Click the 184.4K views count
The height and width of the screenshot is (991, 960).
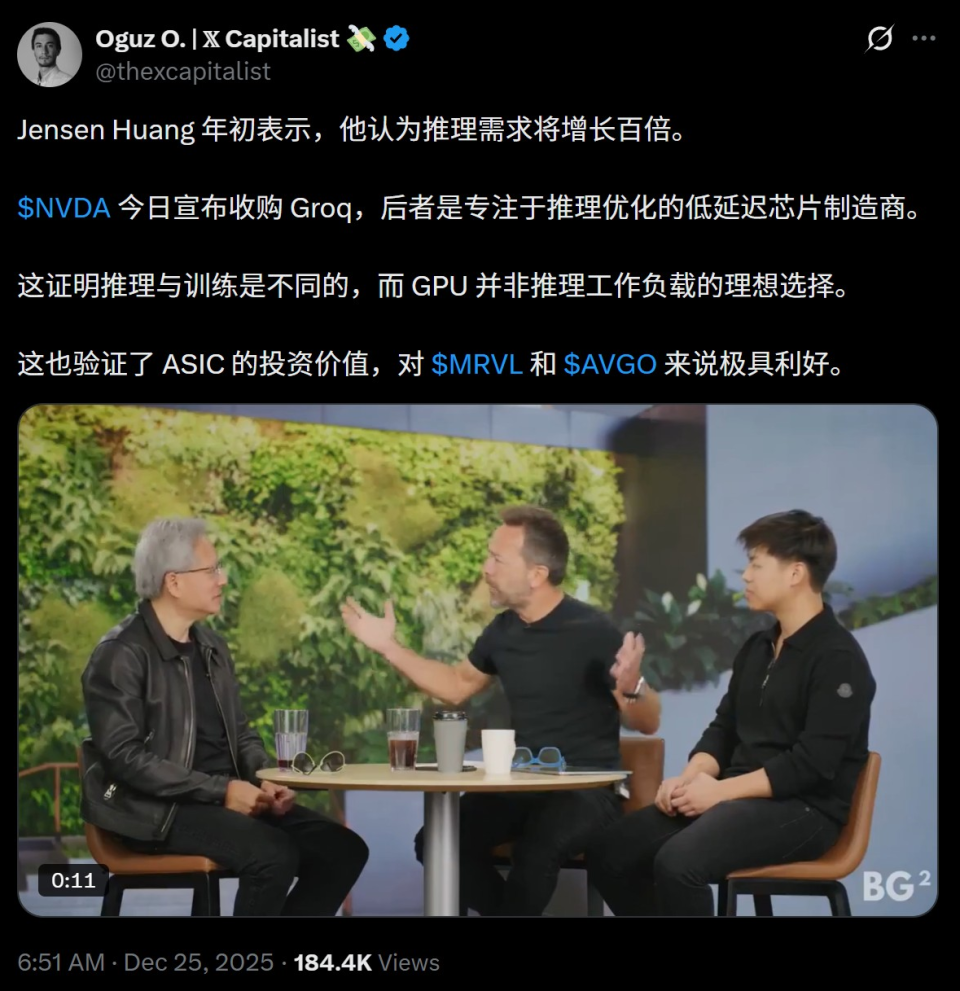pyautogui.click(x=331, y=961)
